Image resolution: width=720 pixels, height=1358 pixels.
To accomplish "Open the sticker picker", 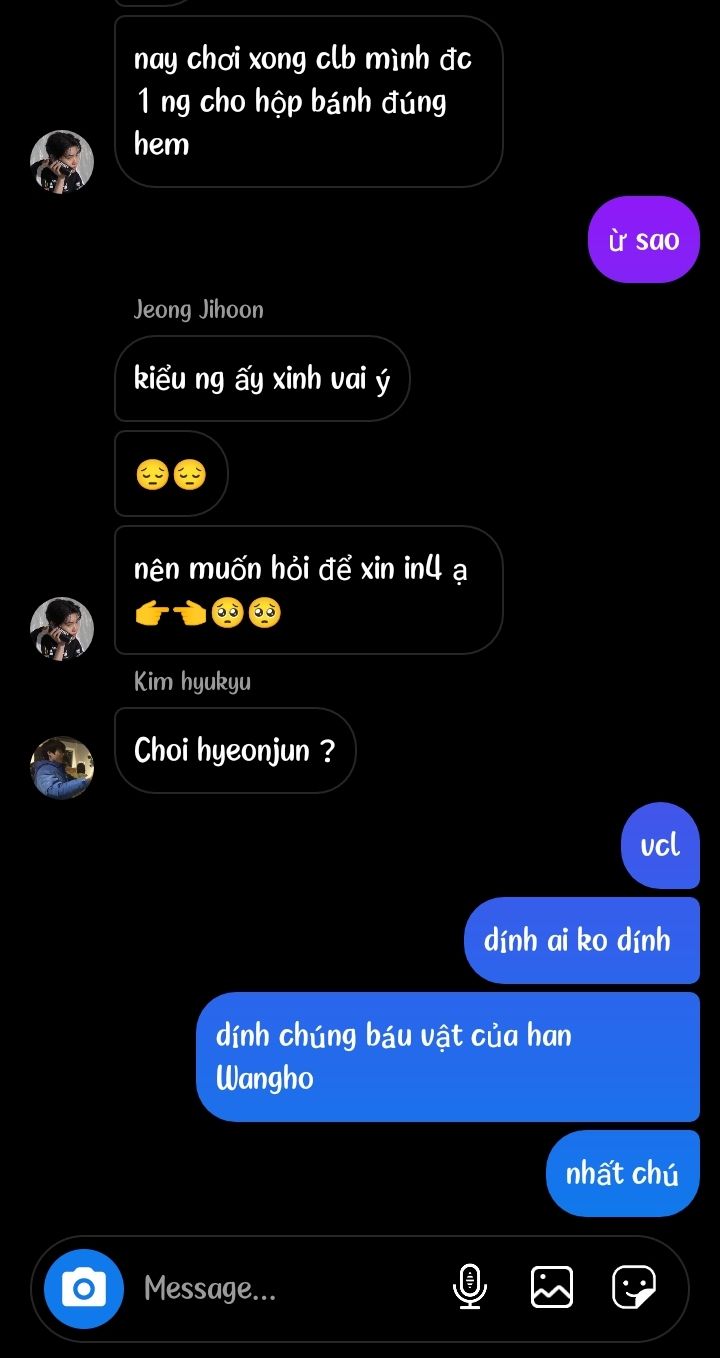I will point(634,1287).
